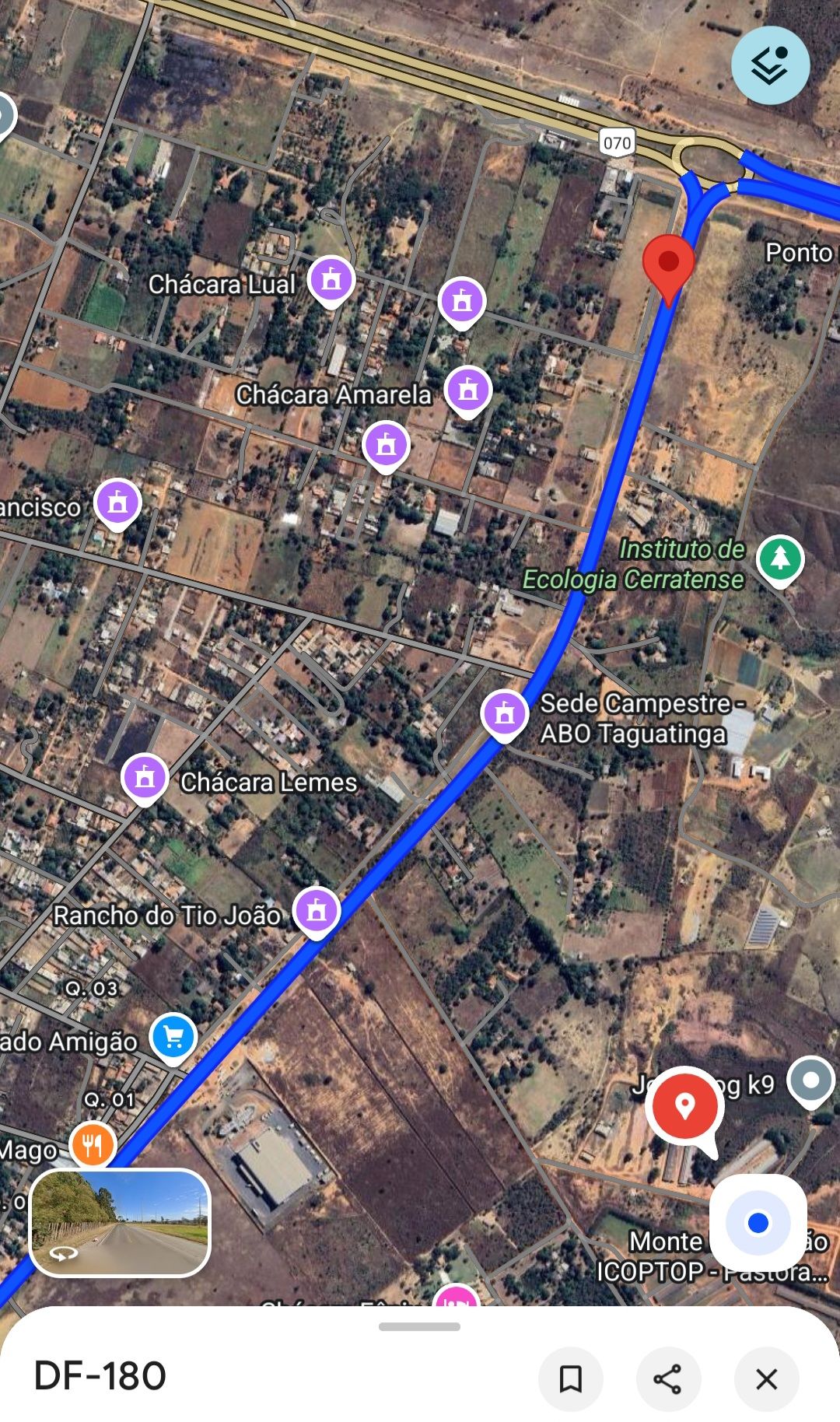Open the Street View preview thumbnail
This screenshot has width=840, height=1422.
(120, 1222)
